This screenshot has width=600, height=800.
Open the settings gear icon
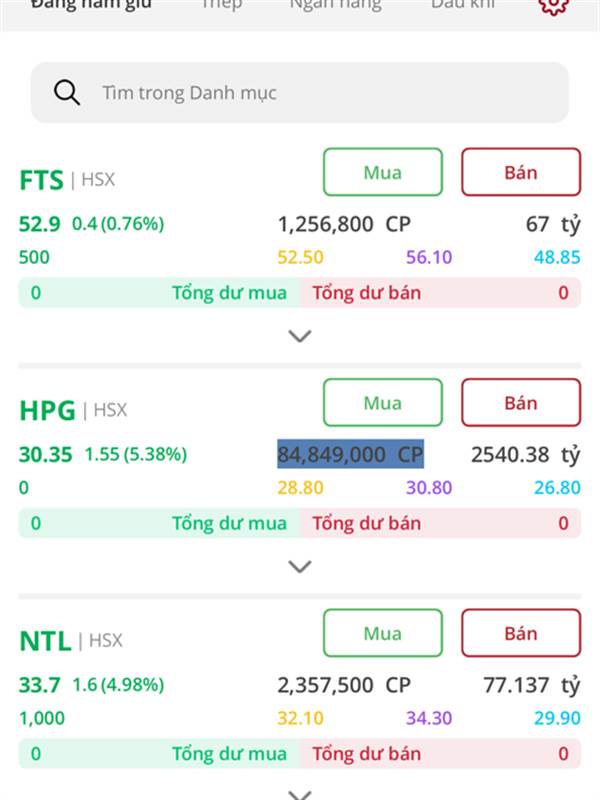551,4
